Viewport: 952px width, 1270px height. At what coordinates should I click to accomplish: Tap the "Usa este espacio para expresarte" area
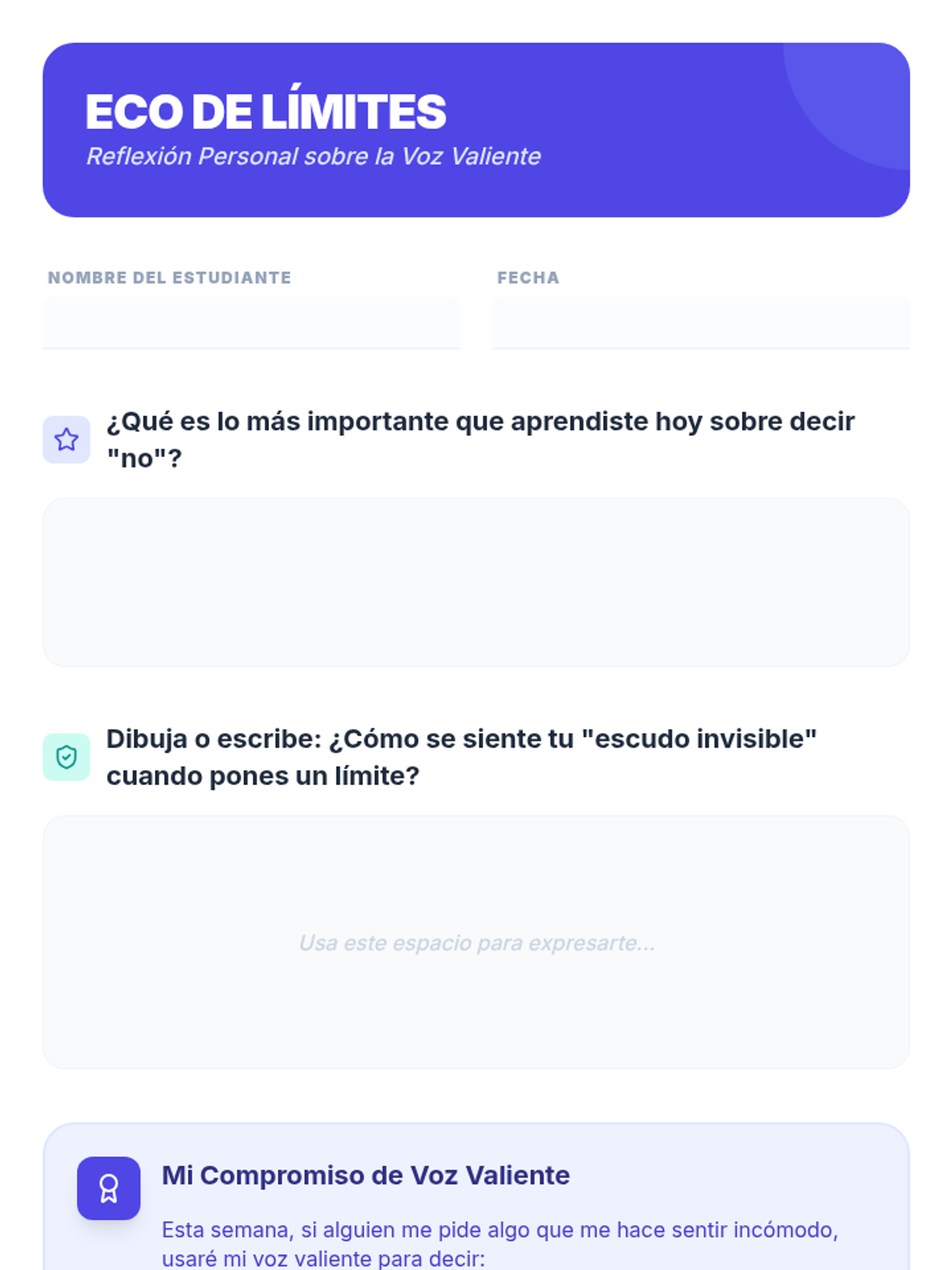pyautogui.click(x=476, y=942)
